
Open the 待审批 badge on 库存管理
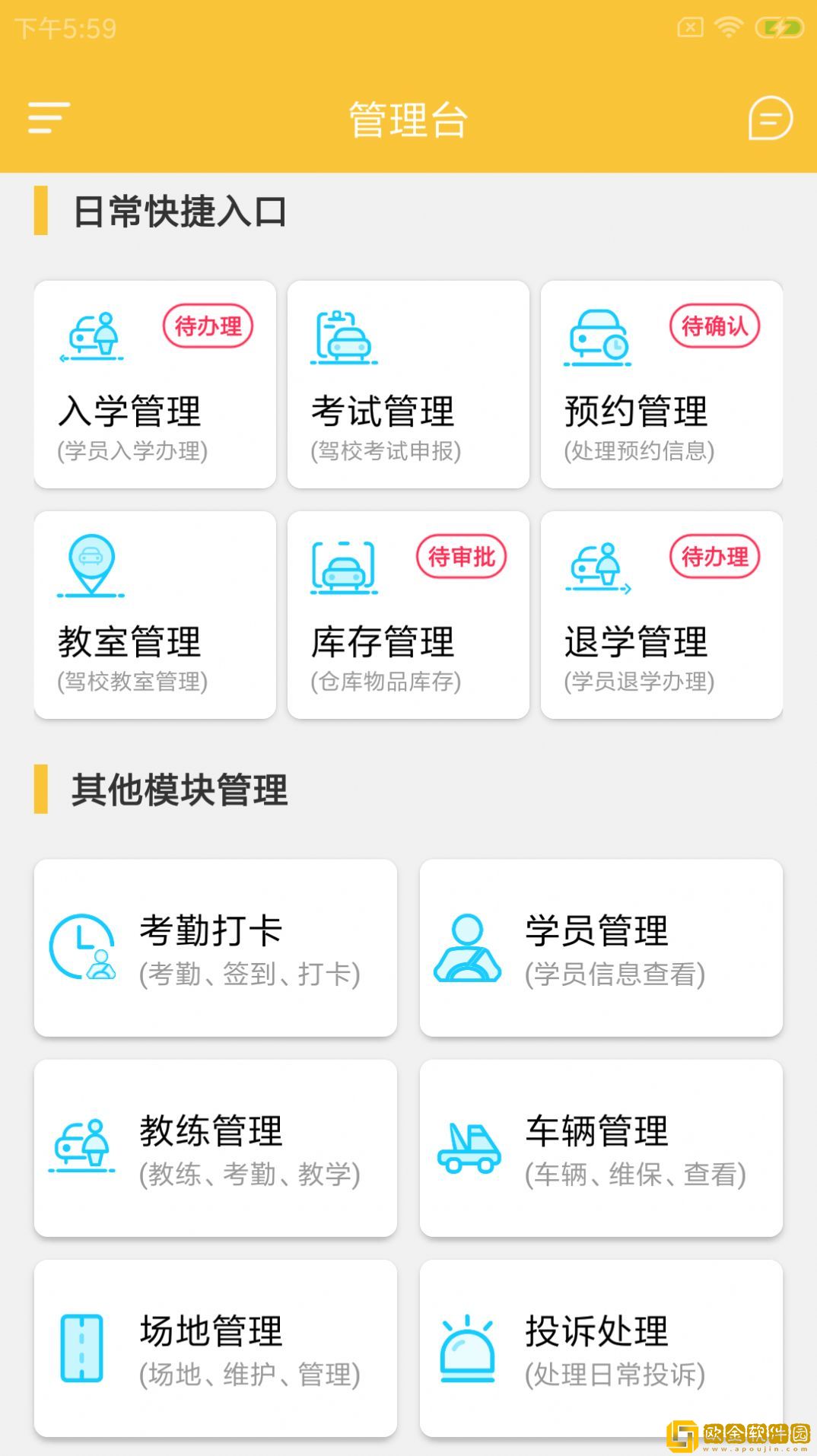click(x=463, y=556)
